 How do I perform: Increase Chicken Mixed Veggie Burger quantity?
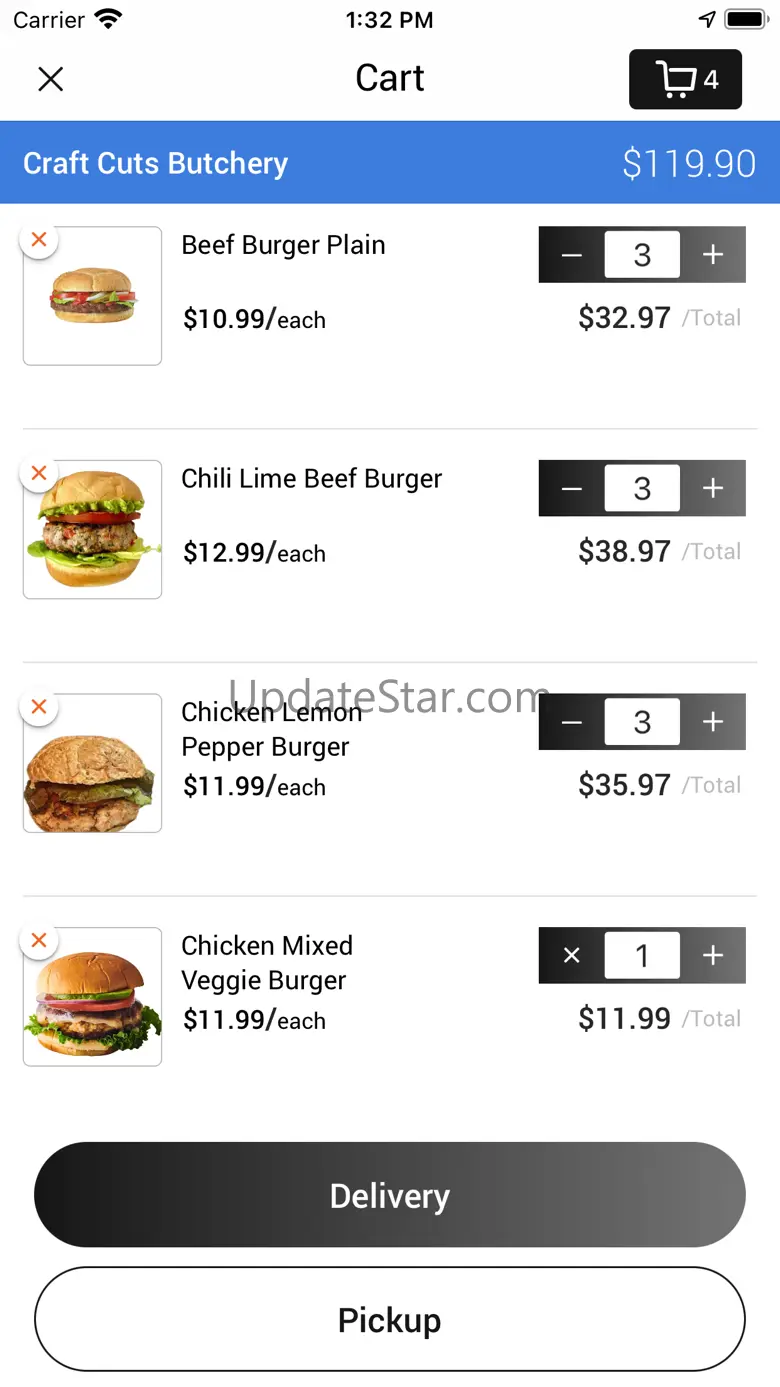click(713, 956)
